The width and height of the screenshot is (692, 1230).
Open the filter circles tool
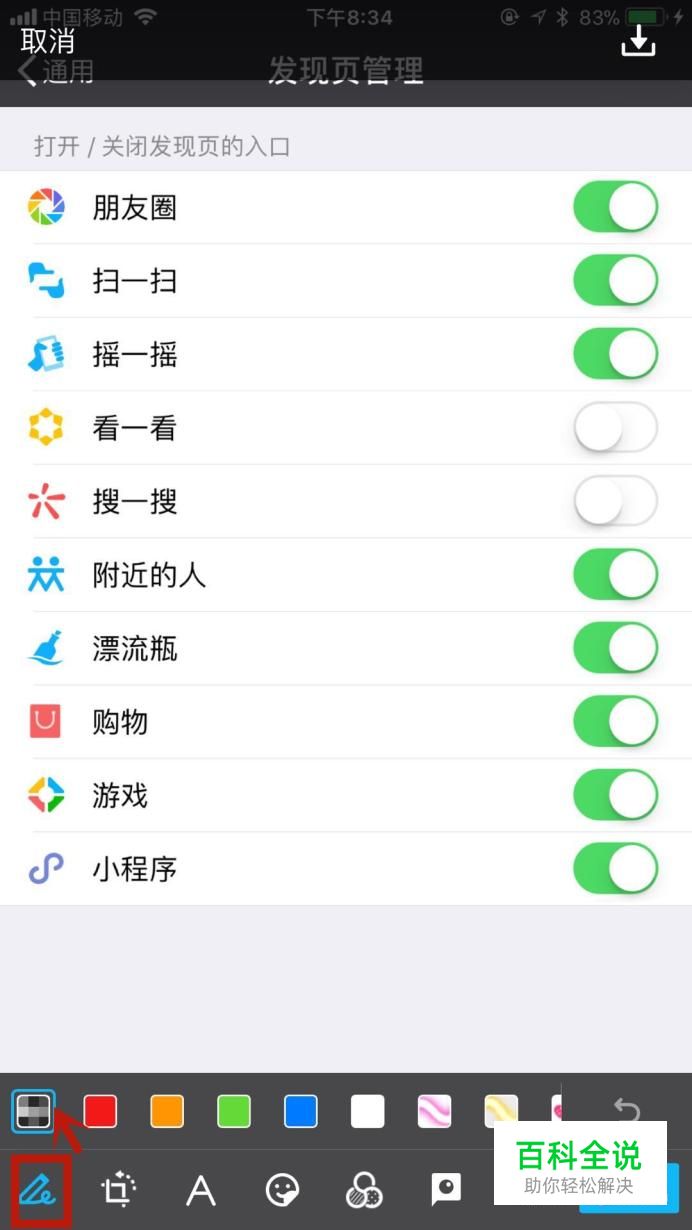(x=364, y=1190)
